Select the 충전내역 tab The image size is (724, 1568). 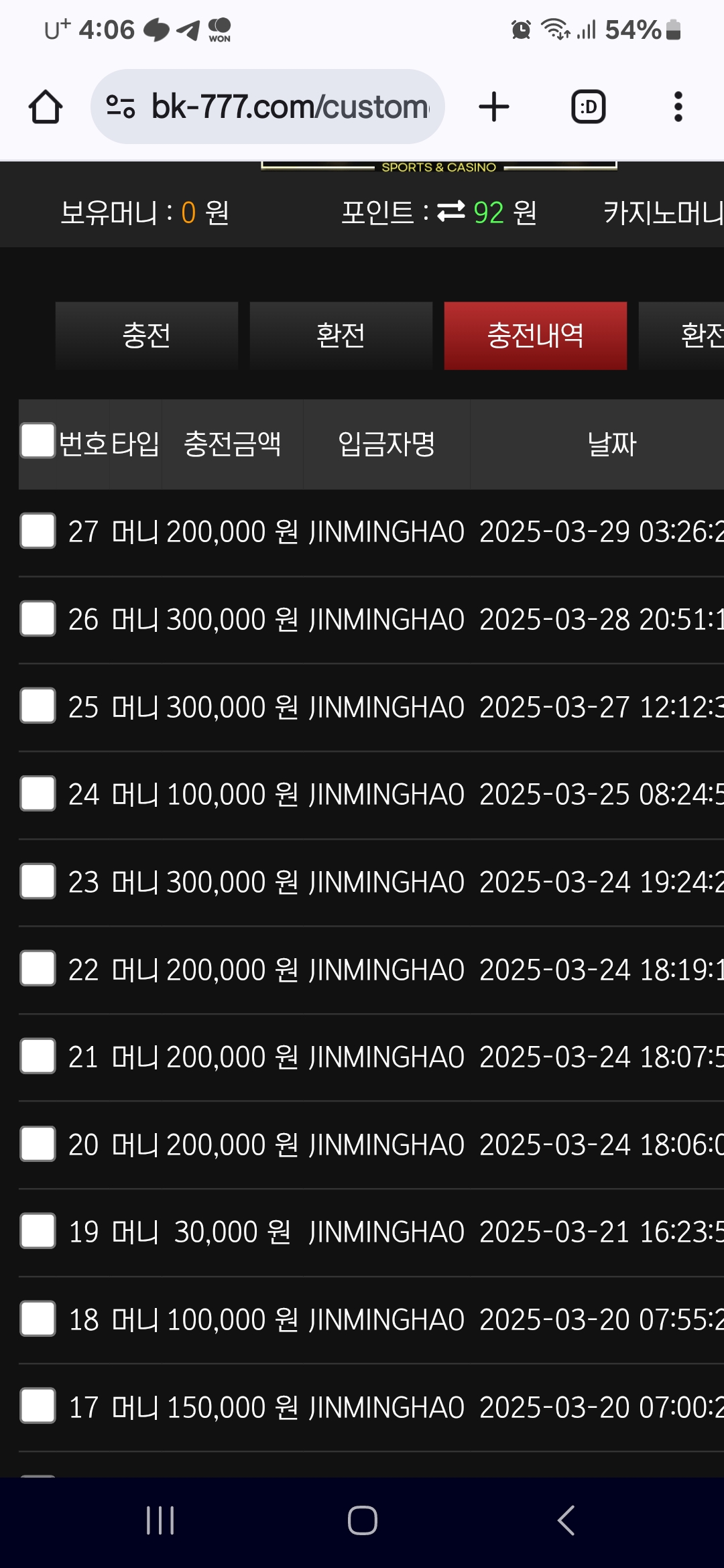(x=536, y=335)
